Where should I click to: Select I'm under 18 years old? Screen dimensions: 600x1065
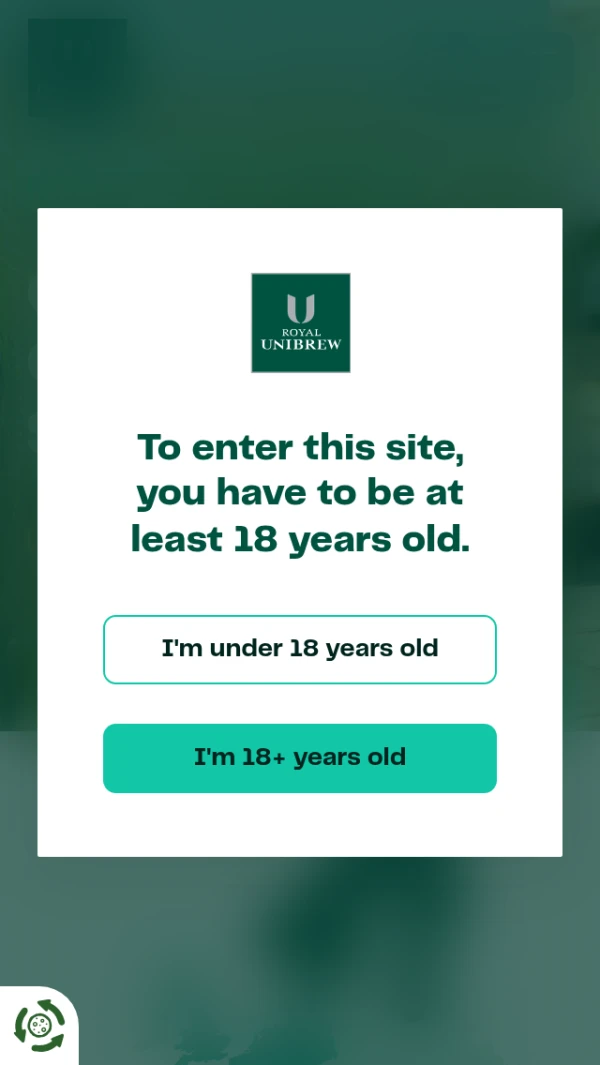(x=300, y=649)
